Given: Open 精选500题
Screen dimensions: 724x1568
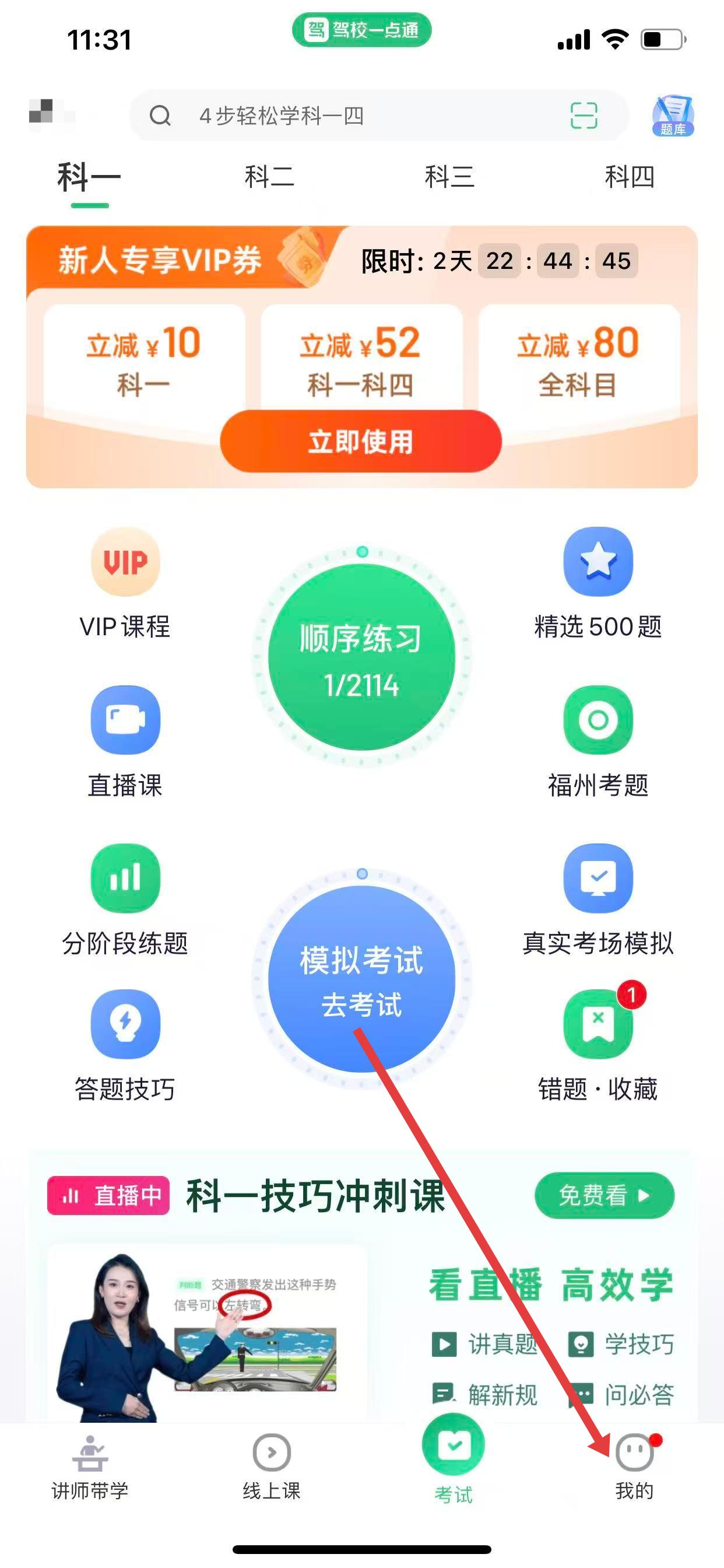Looking at the screenshot, I should coord(598,582).
